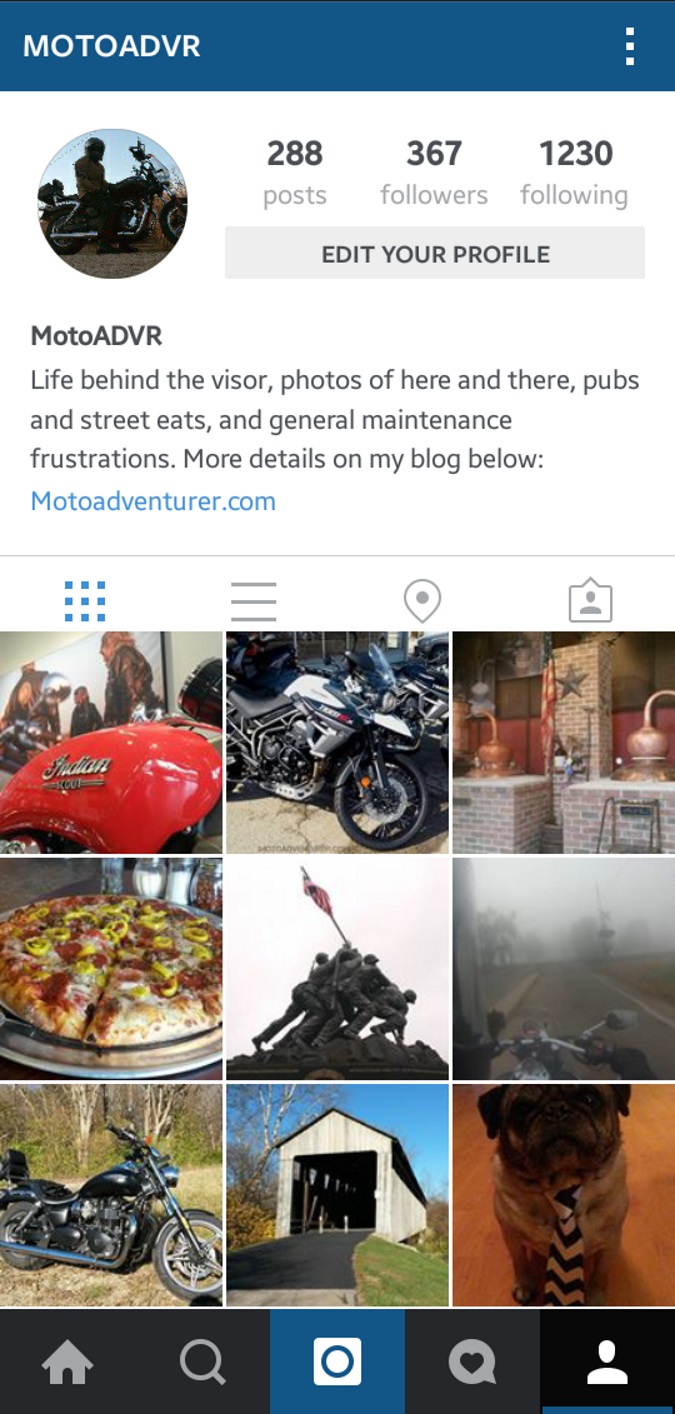This screenshot has height=1414, width=675.
Task: View the following list
Action: (575, 172)
